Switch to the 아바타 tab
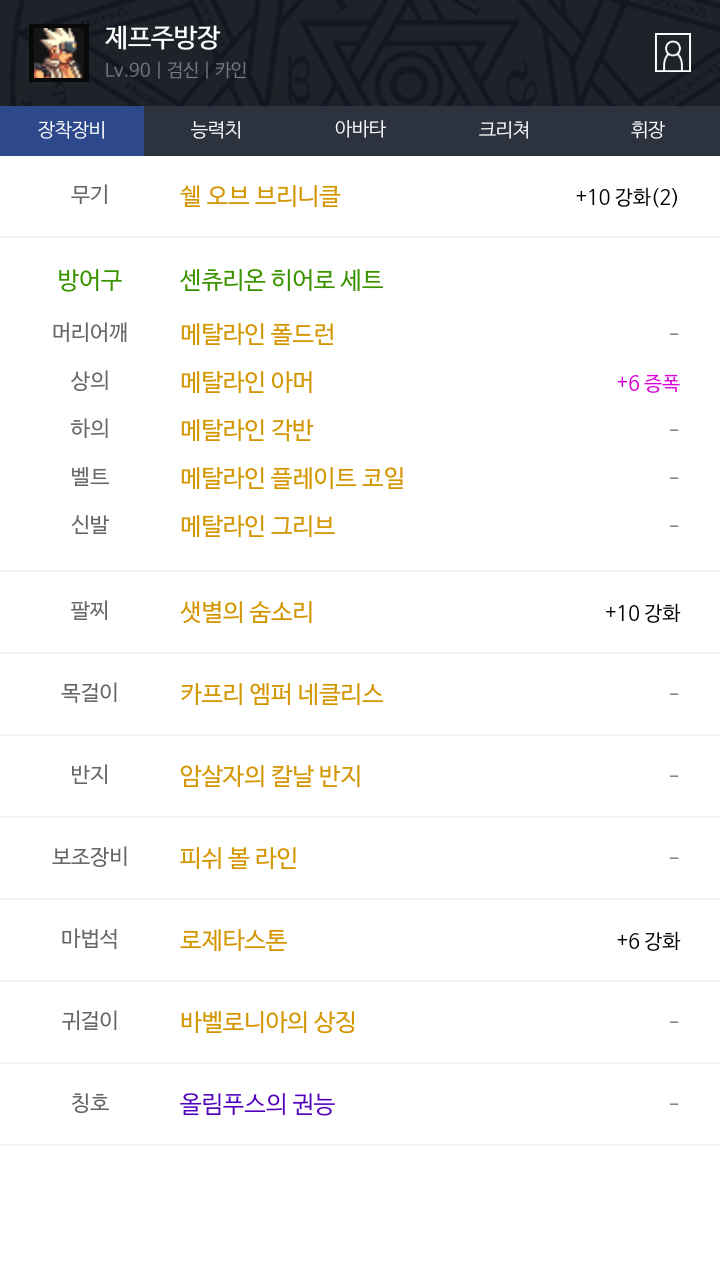Screen dimensions: 720x1280 pyautogui.click(x=360, y=130)
